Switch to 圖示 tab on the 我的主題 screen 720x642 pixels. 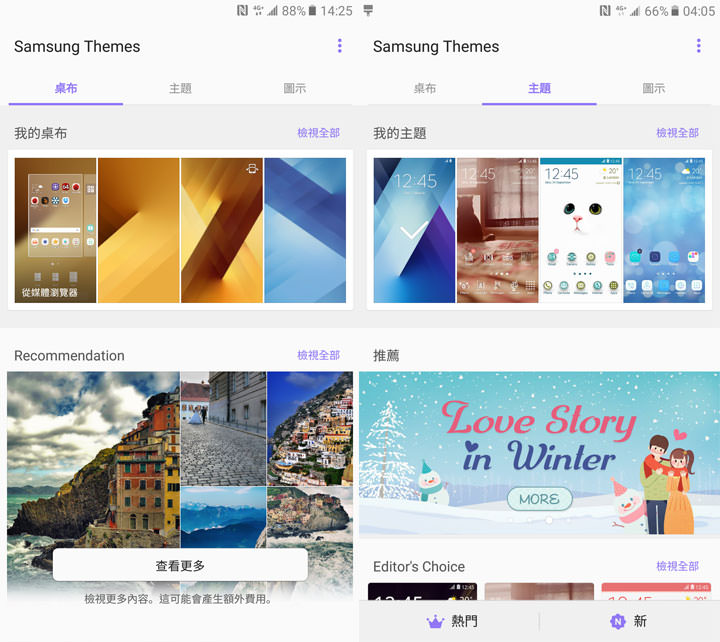pos(653,88)
